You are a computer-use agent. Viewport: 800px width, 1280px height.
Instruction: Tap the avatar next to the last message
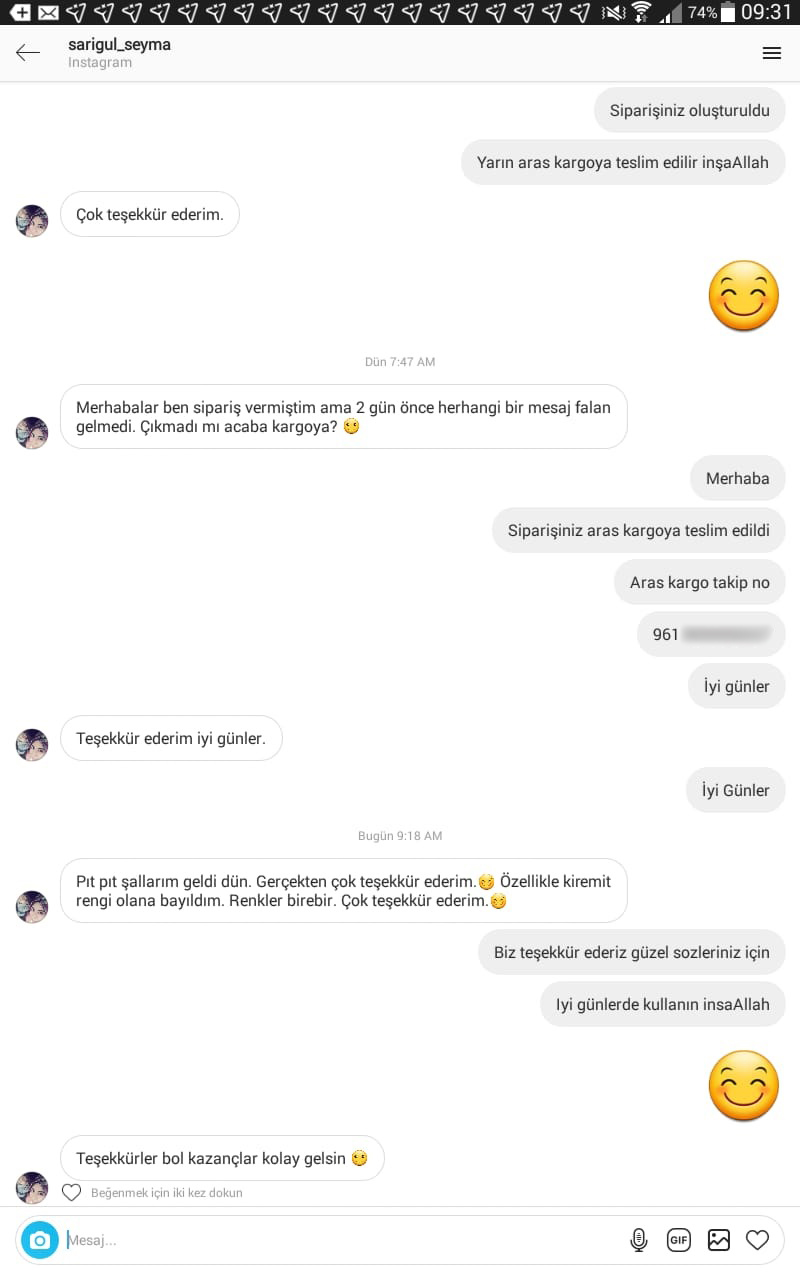(32, 1187)
